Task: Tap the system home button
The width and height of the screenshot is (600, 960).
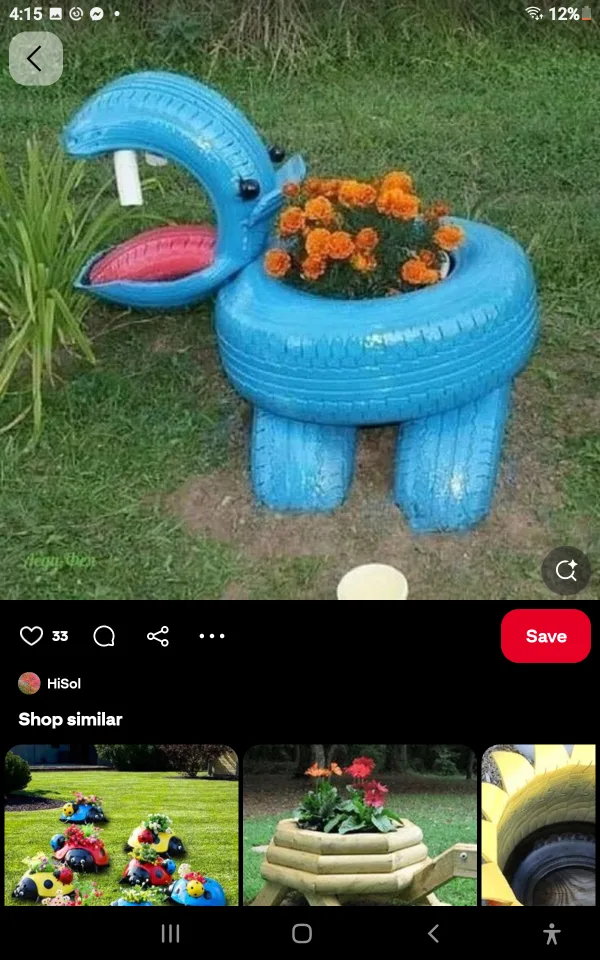Action: click(301, 933)
